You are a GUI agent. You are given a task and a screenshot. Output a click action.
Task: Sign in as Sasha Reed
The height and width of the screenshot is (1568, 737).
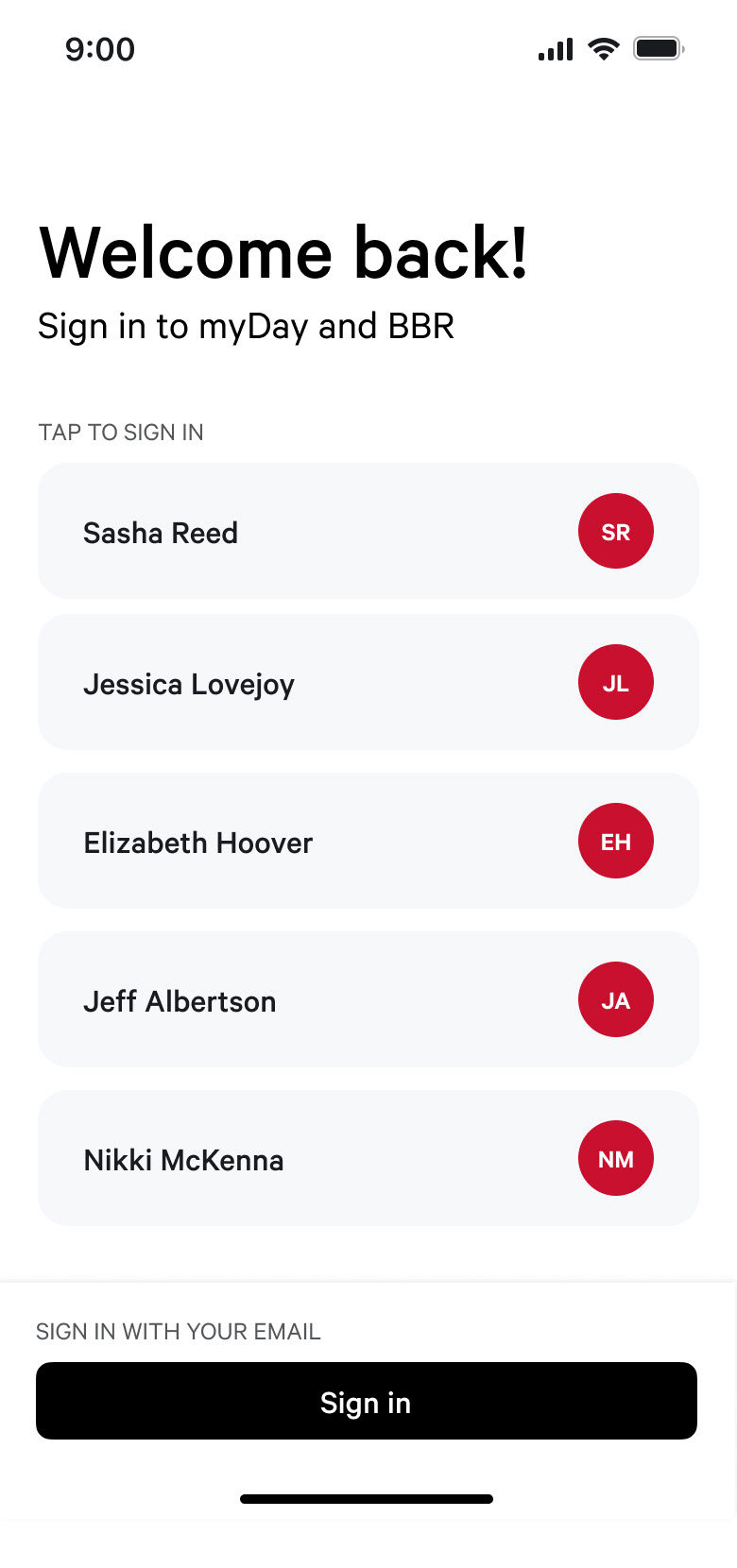pos(368,531)
